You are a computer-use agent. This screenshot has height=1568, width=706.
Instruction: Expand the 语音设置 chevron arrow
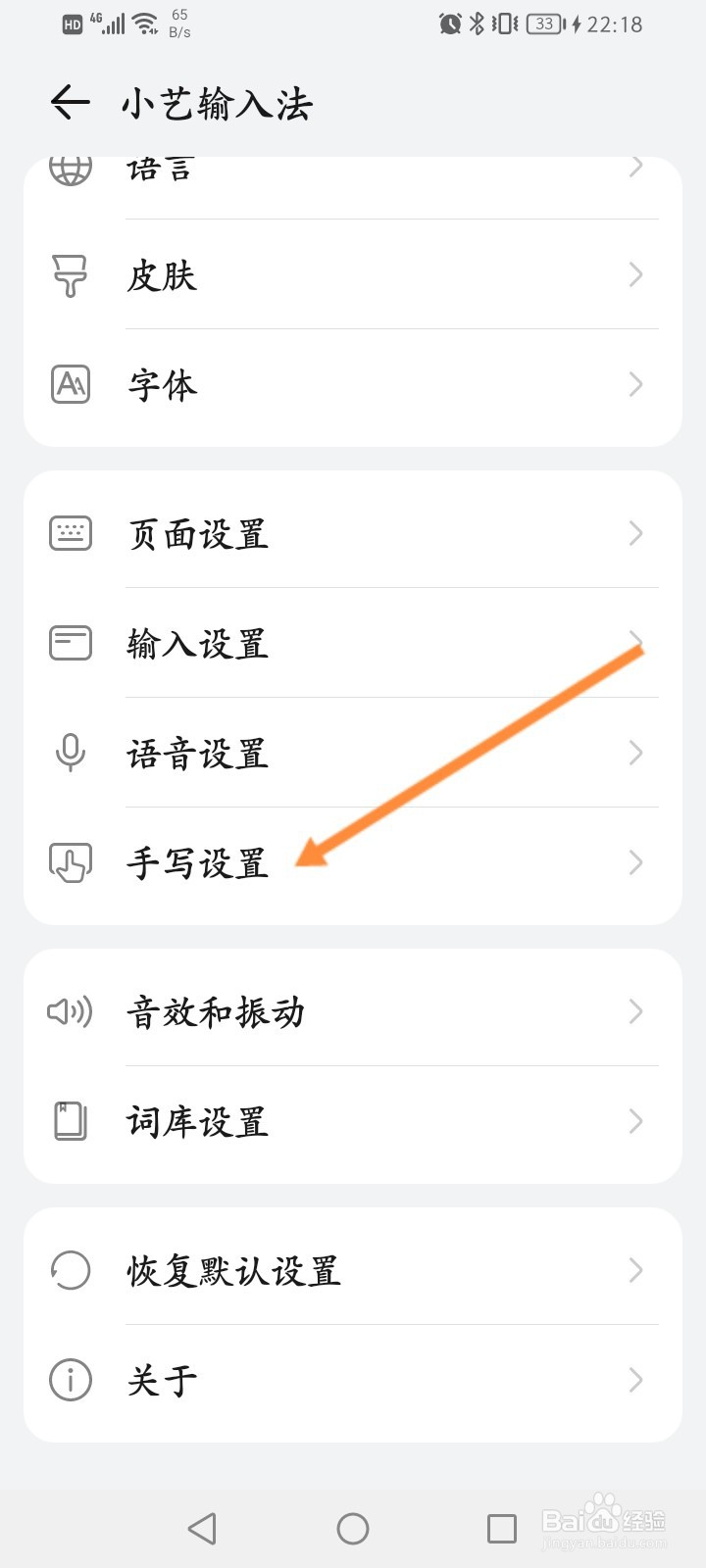(x=635, y=753)
